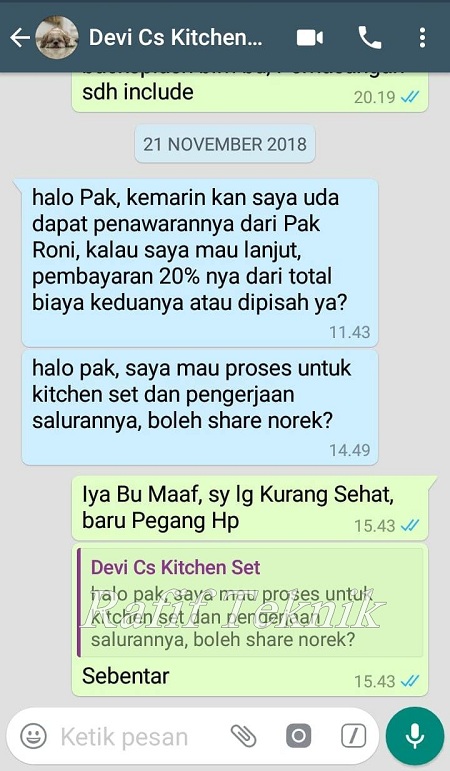Open Devi Cs Kitchen contact info

176,38
